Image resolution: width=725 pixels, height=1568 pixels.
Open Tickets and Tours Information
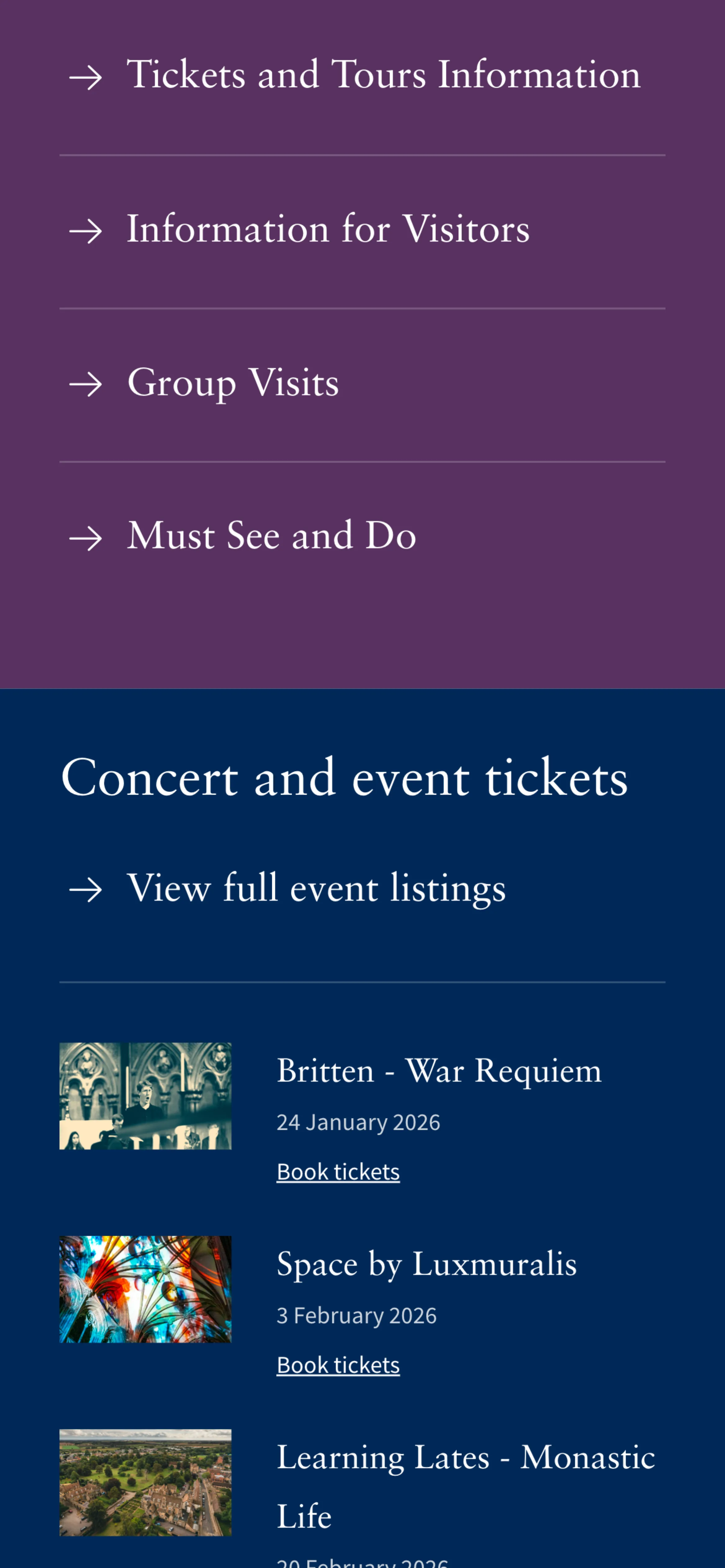[x=383, y=75]
